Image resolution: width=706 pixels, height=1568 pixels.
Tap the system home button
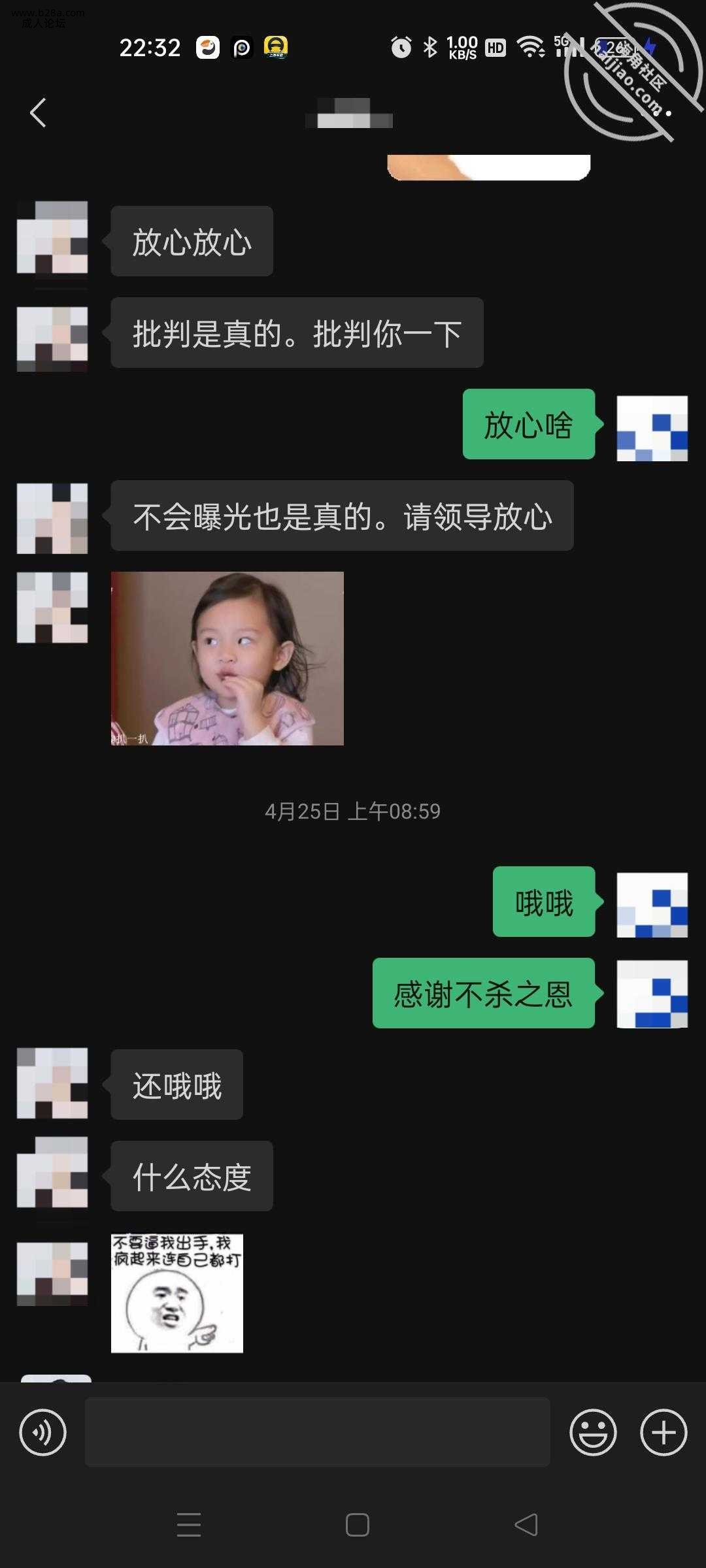tap(357, 1525)
